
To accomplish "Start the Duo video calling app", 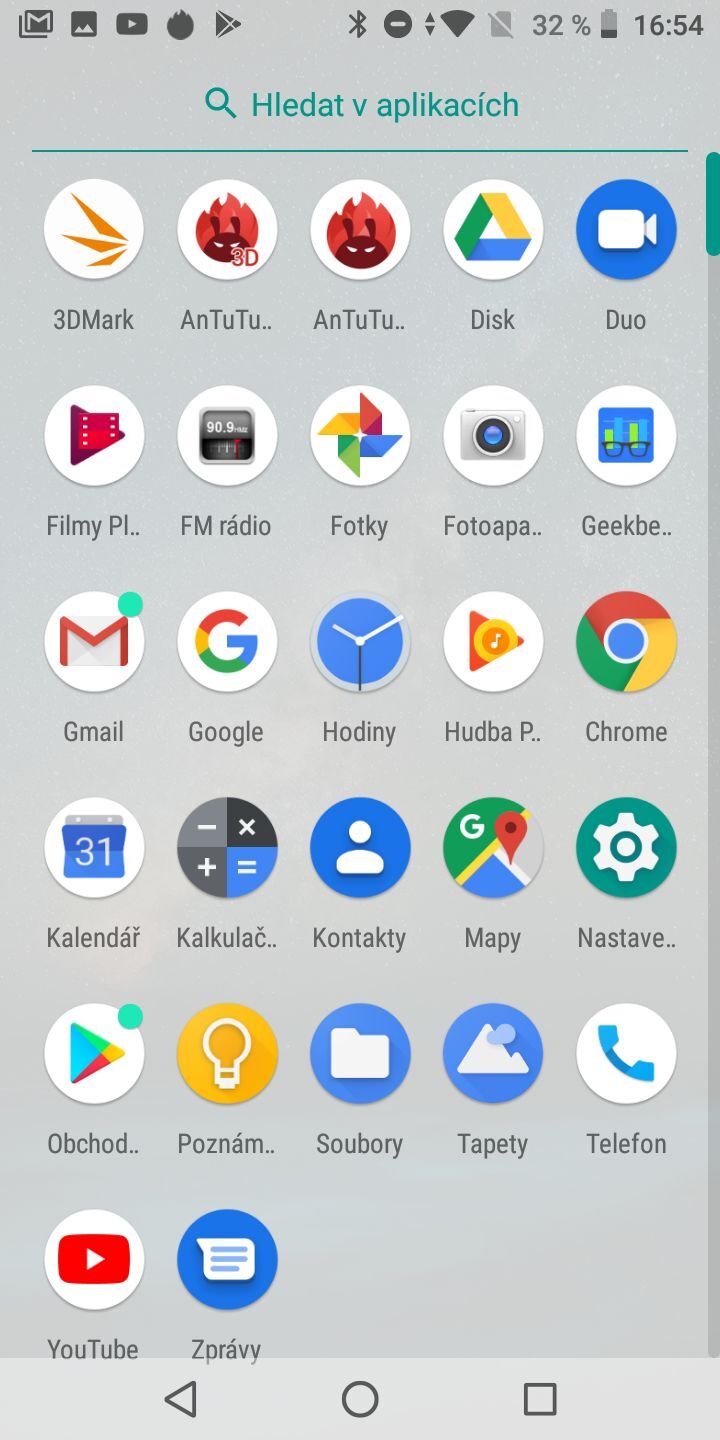I will (x=626, y=230).
